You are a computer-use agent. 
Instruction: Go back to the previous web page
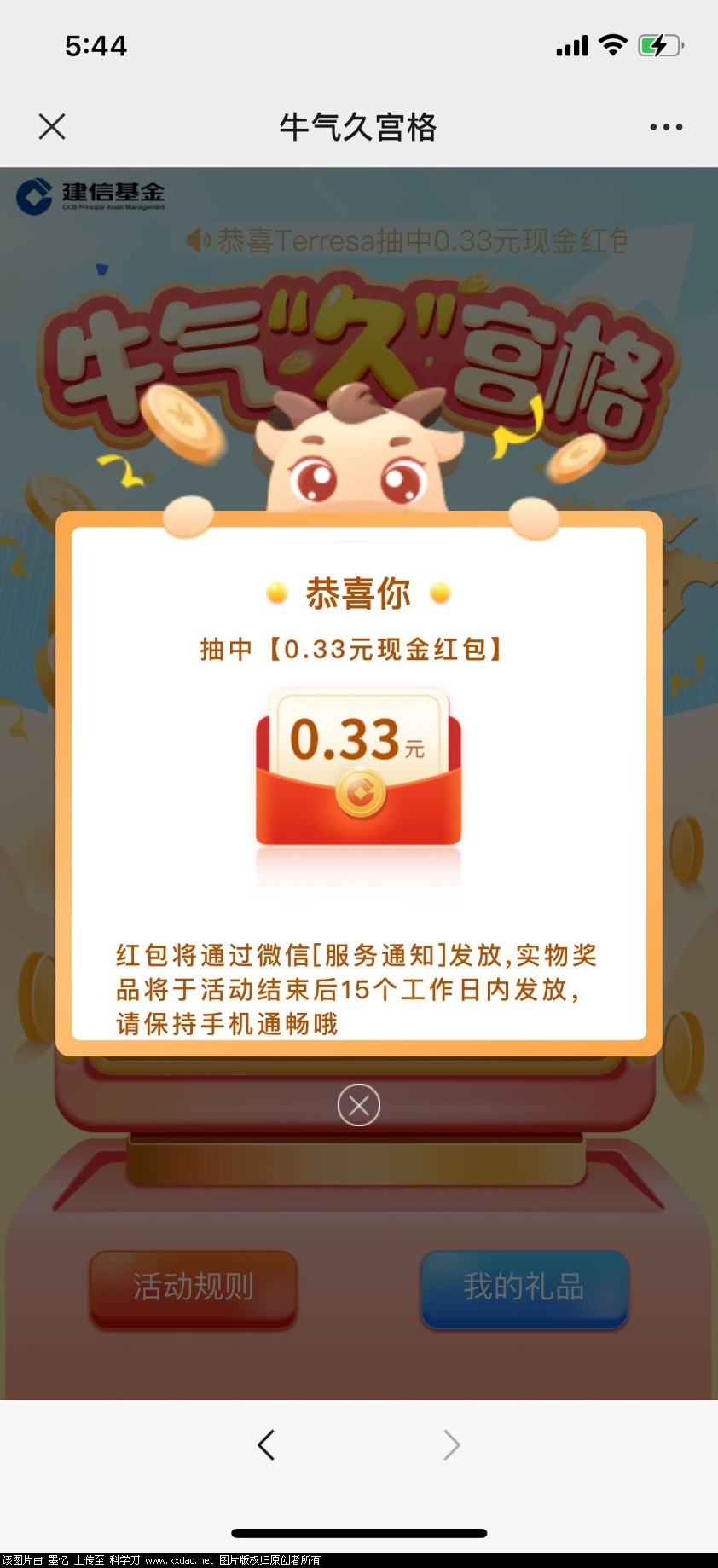266,1444
